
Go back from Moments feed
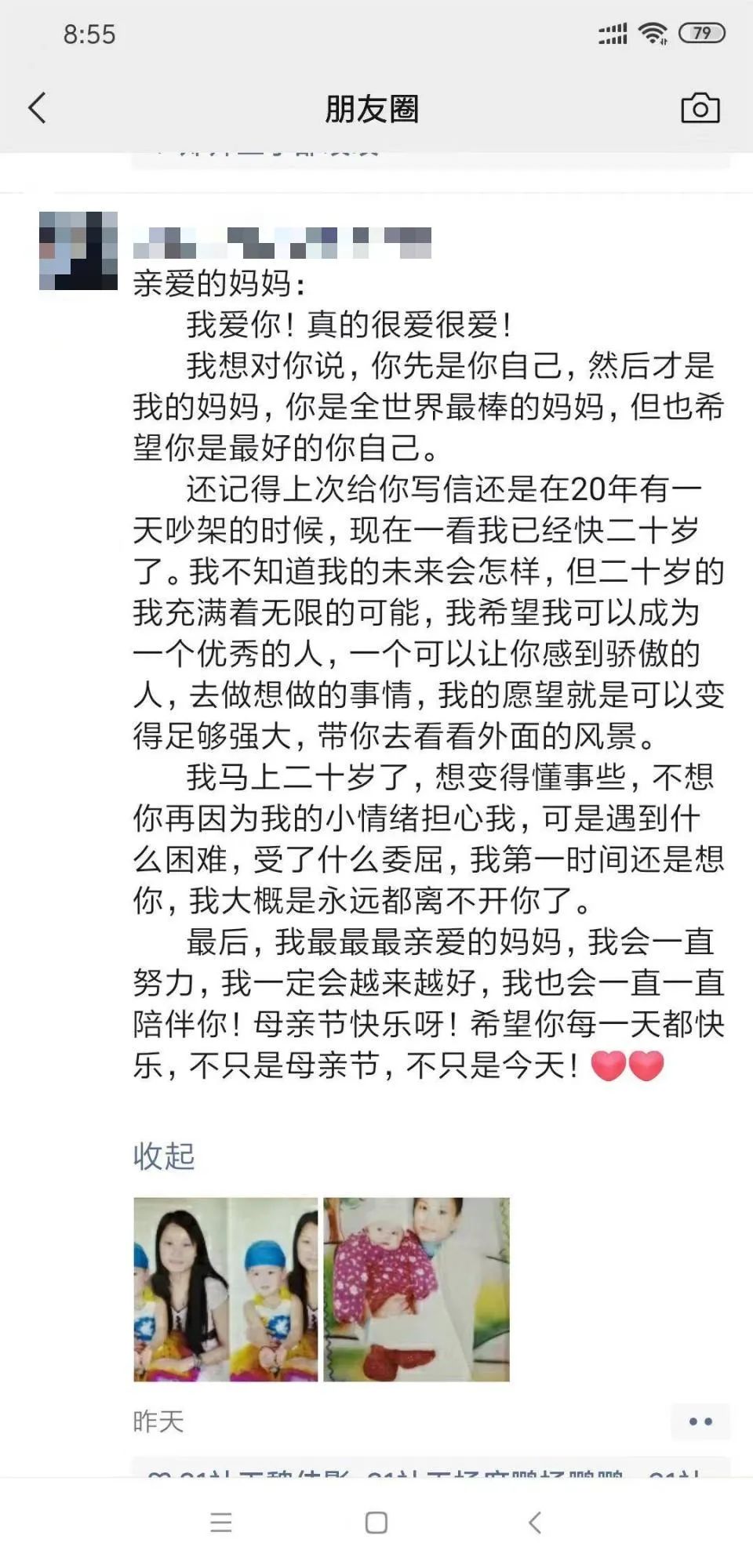coord(37,108)
